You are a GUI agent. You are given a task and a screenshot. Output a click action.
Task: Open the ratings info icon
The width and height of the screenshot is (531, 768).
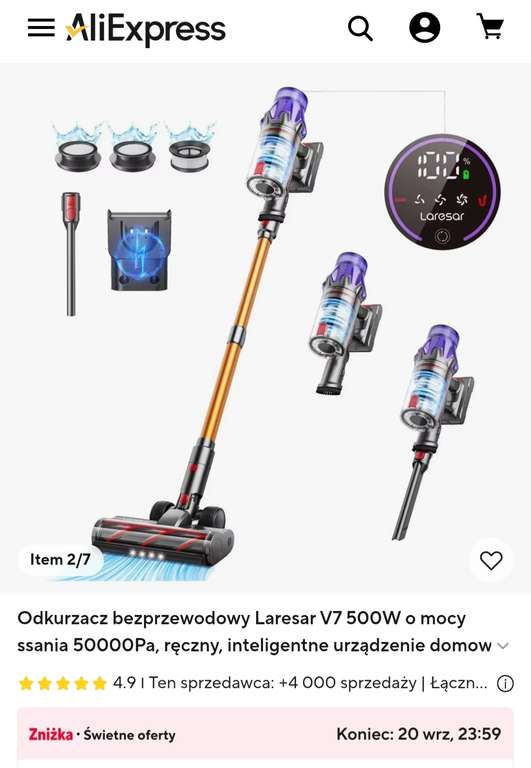(x=505, y=683)
